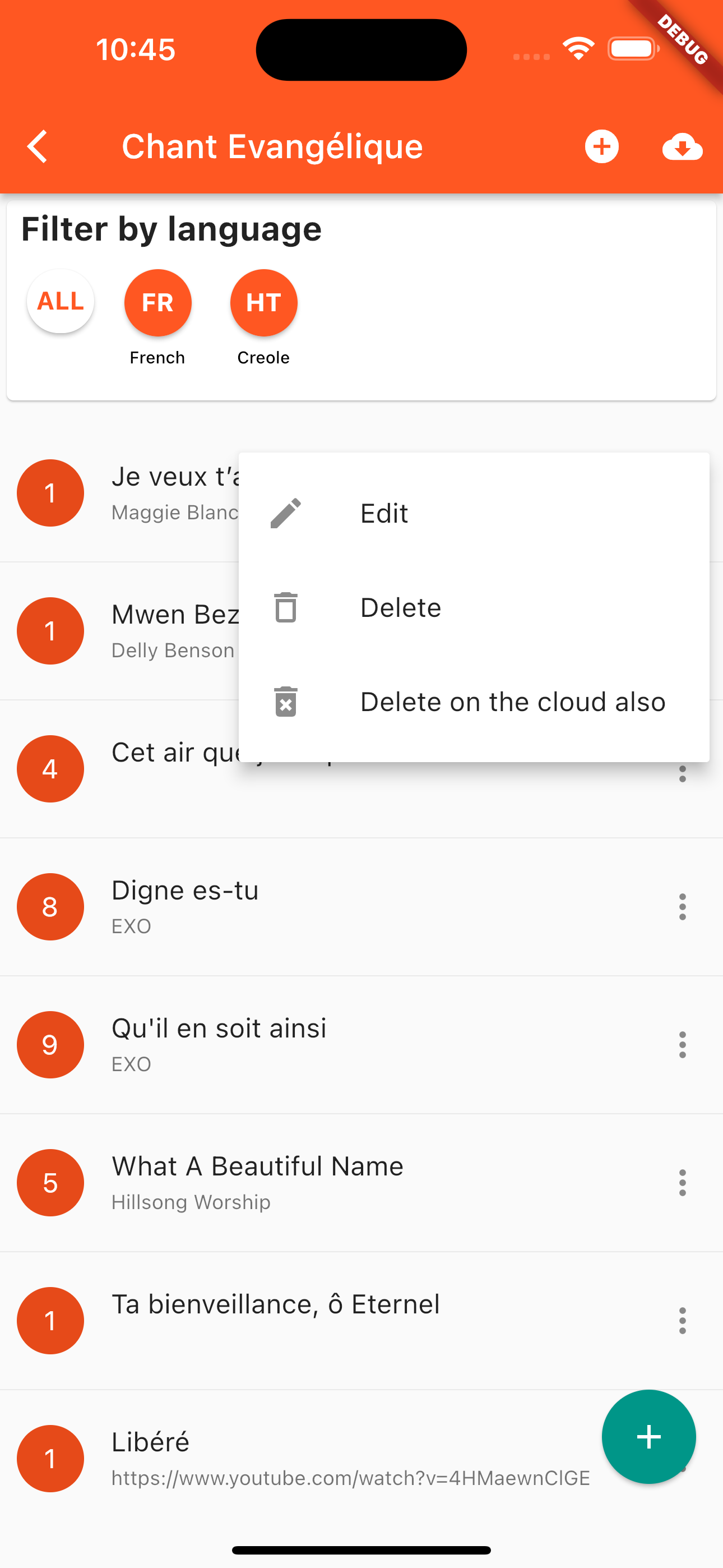723x1568 pixels.
Task: Tap the cloud download icon
Action: [682, 147]
